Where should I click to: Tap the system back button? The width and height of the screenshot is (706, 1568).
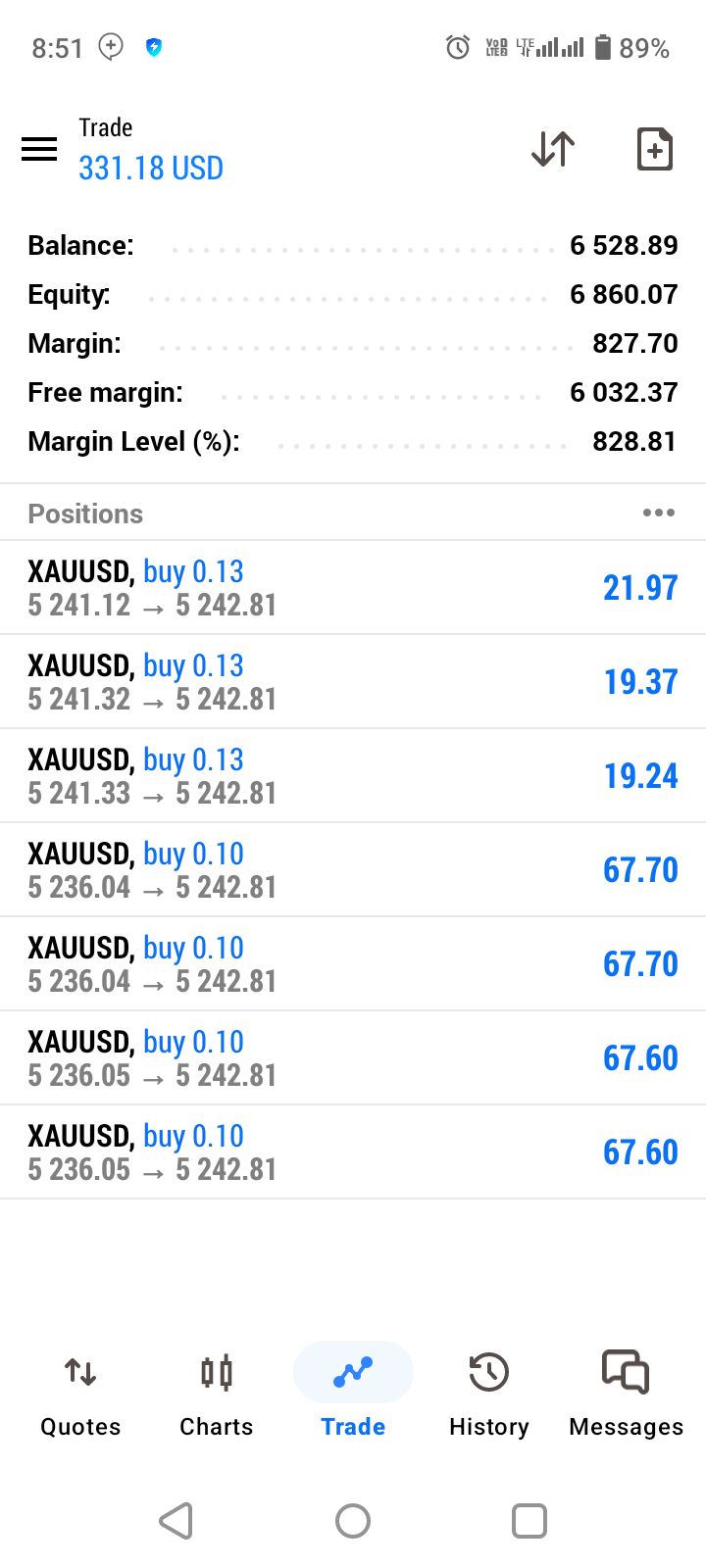point(176,1521)
